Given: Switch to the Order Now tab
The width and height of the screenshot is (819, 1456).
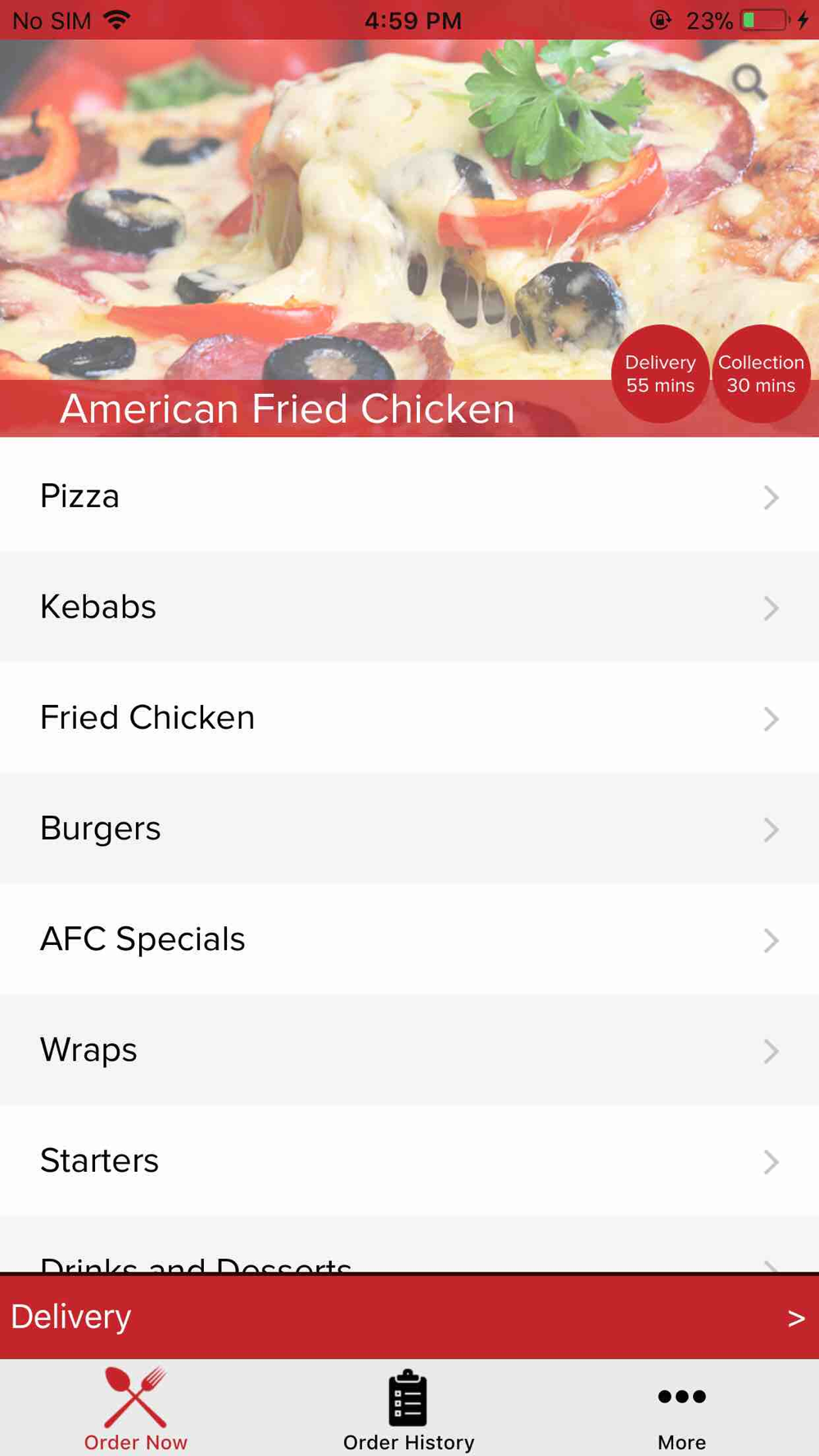Looking at the screenshot, I should [136, 1409].
